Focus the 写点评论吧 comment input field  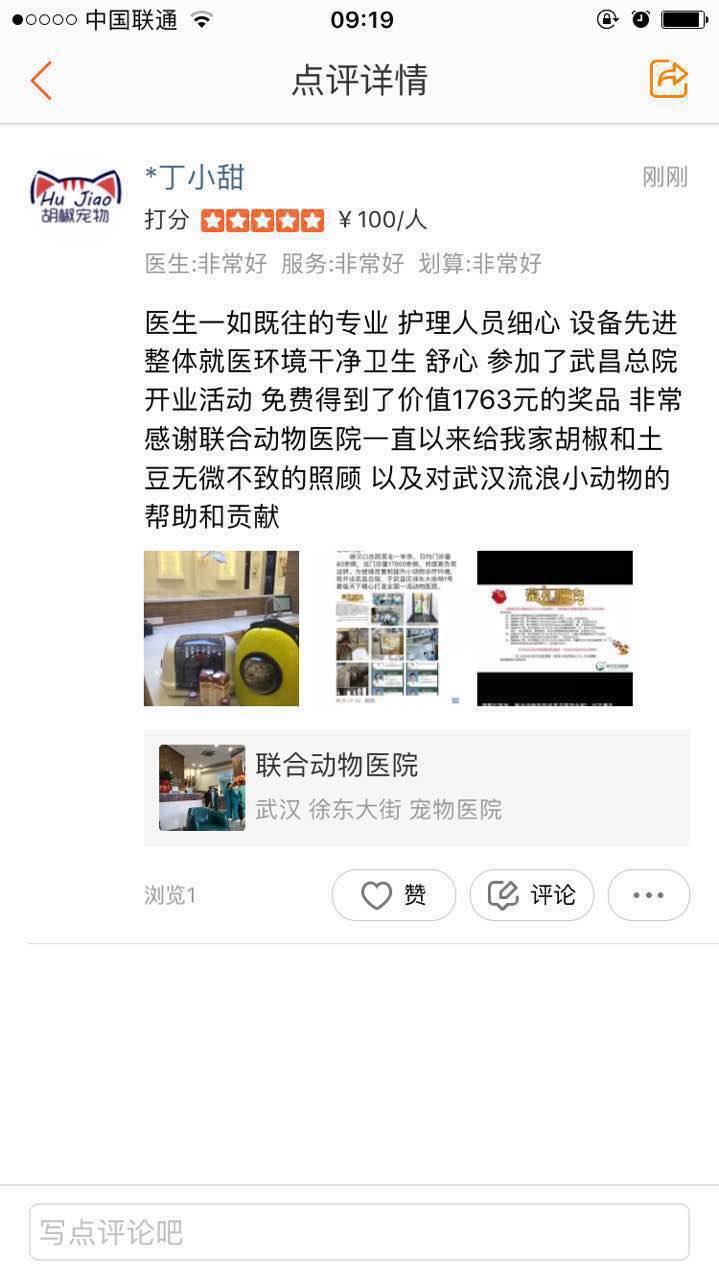coord(359,1231)
